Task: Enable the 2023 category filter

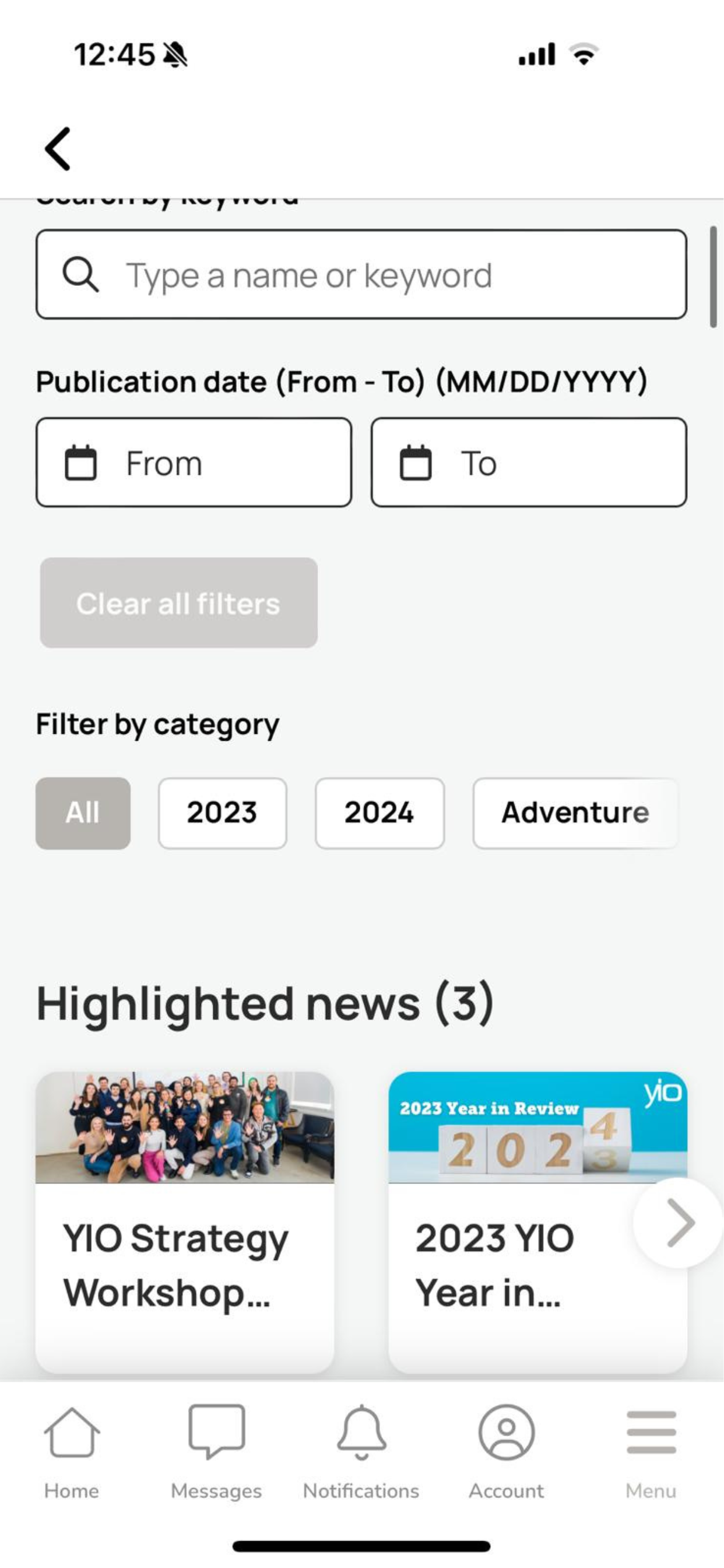Action: [x=222, y=813]
